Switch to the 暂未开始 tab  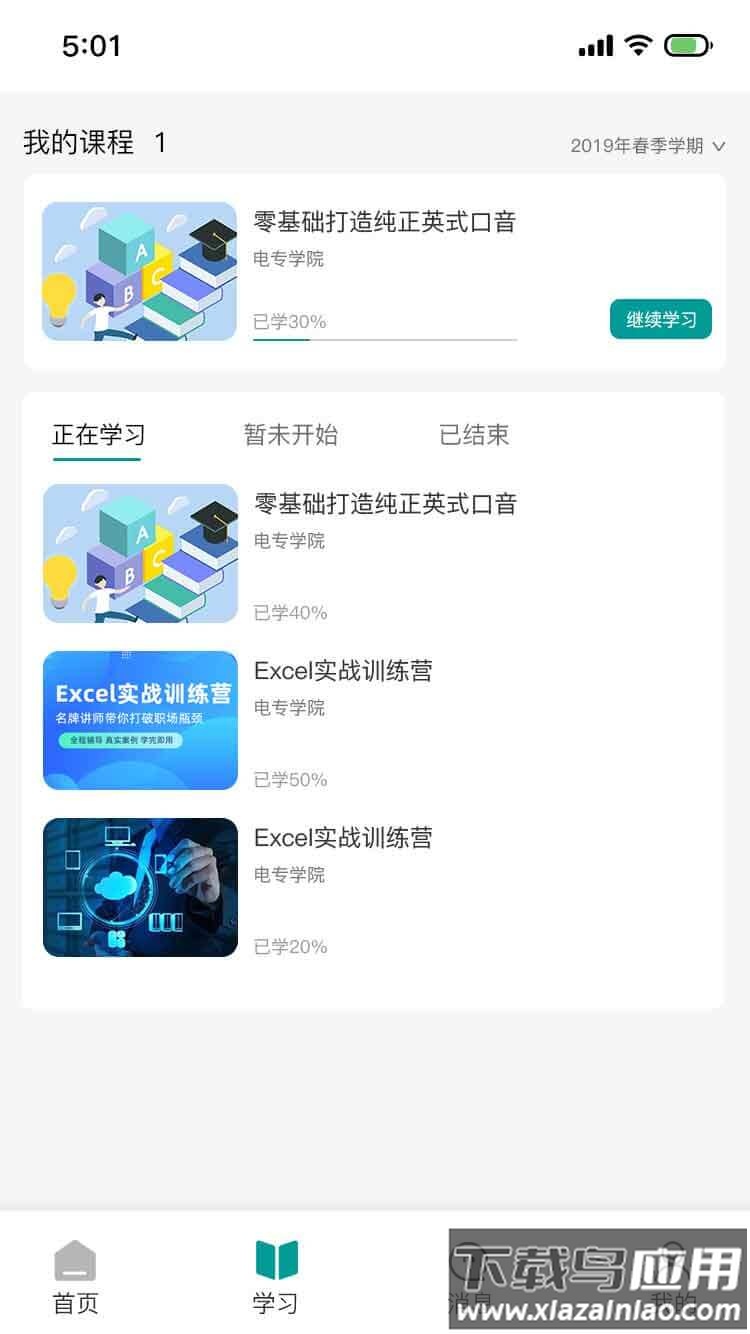tap(290, 434)
